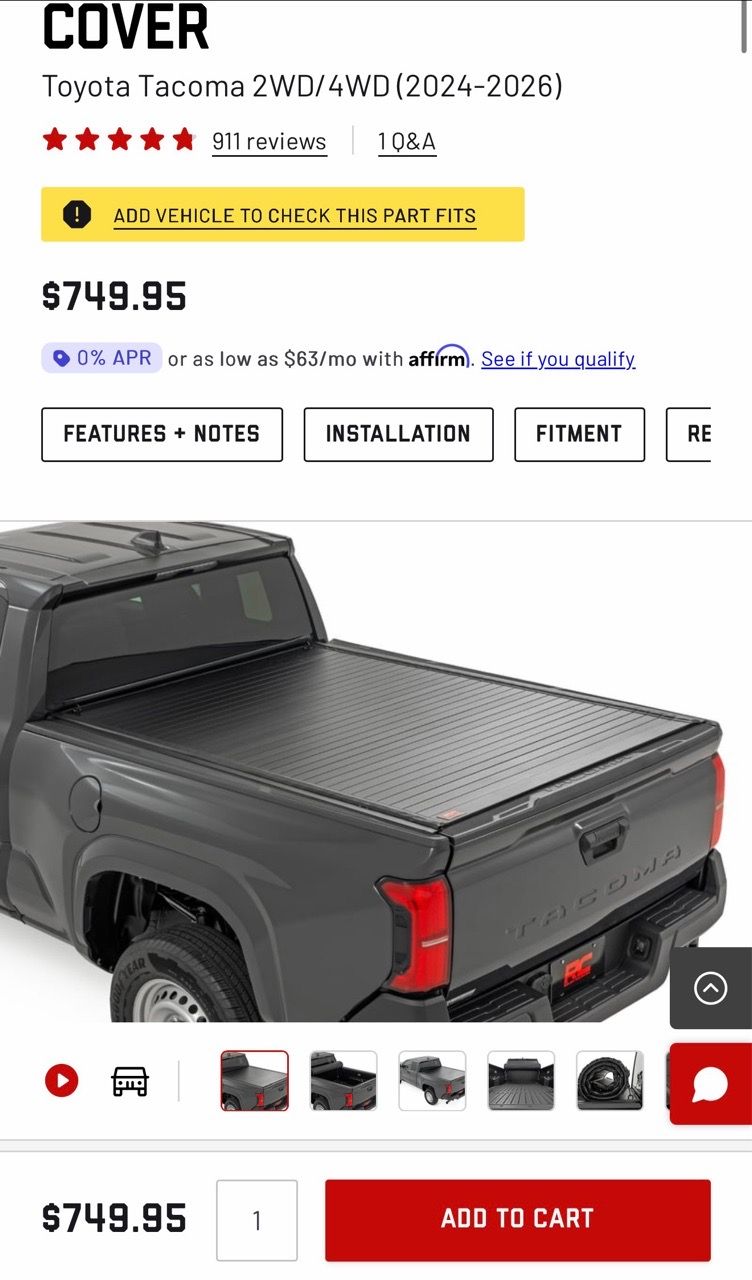This screenshot has width=752, height=1280.
Task: Tap See if you qualify for Affirm
Action: [558, 358]
